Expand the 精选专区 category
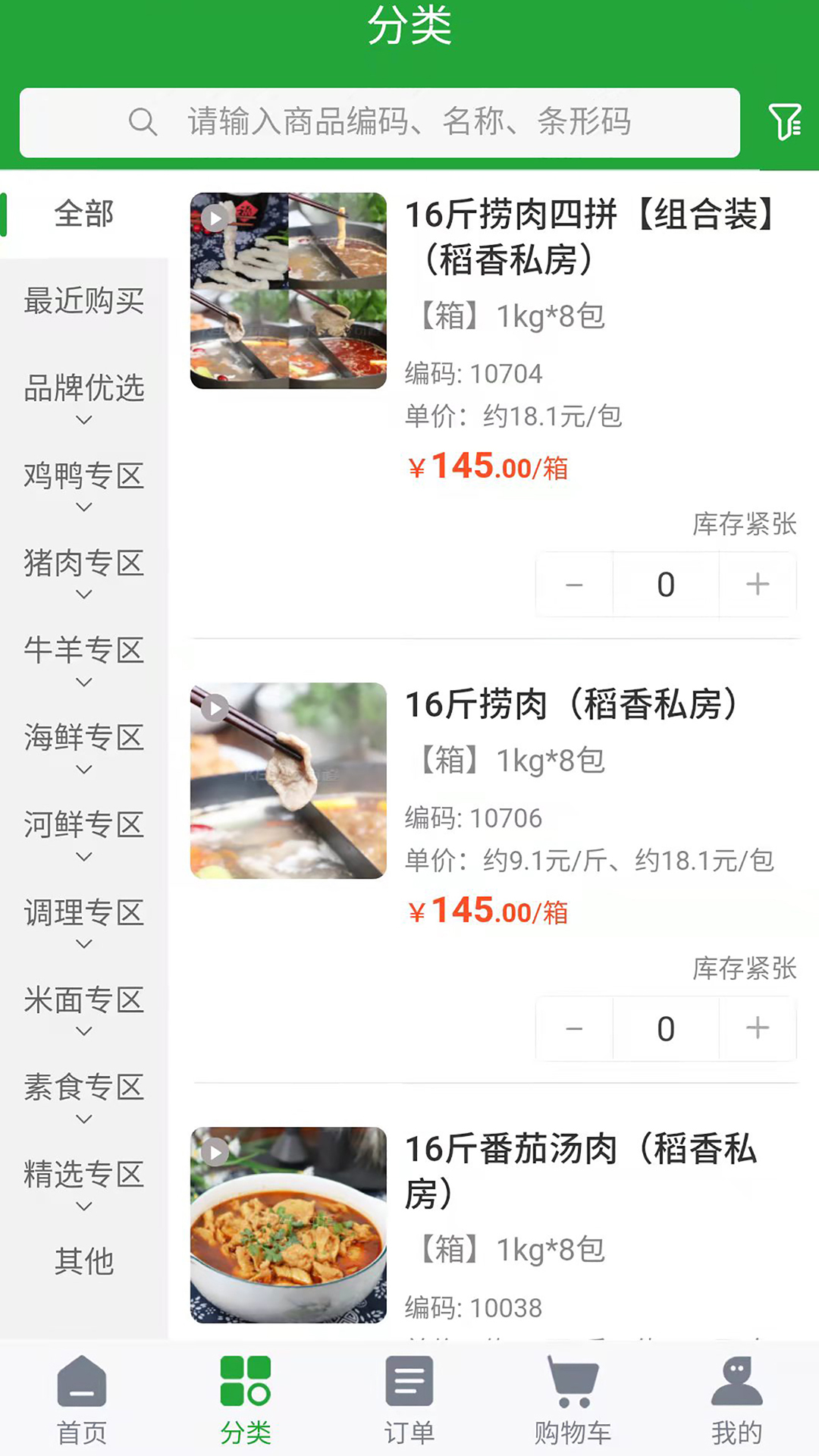 (83, 1176)
